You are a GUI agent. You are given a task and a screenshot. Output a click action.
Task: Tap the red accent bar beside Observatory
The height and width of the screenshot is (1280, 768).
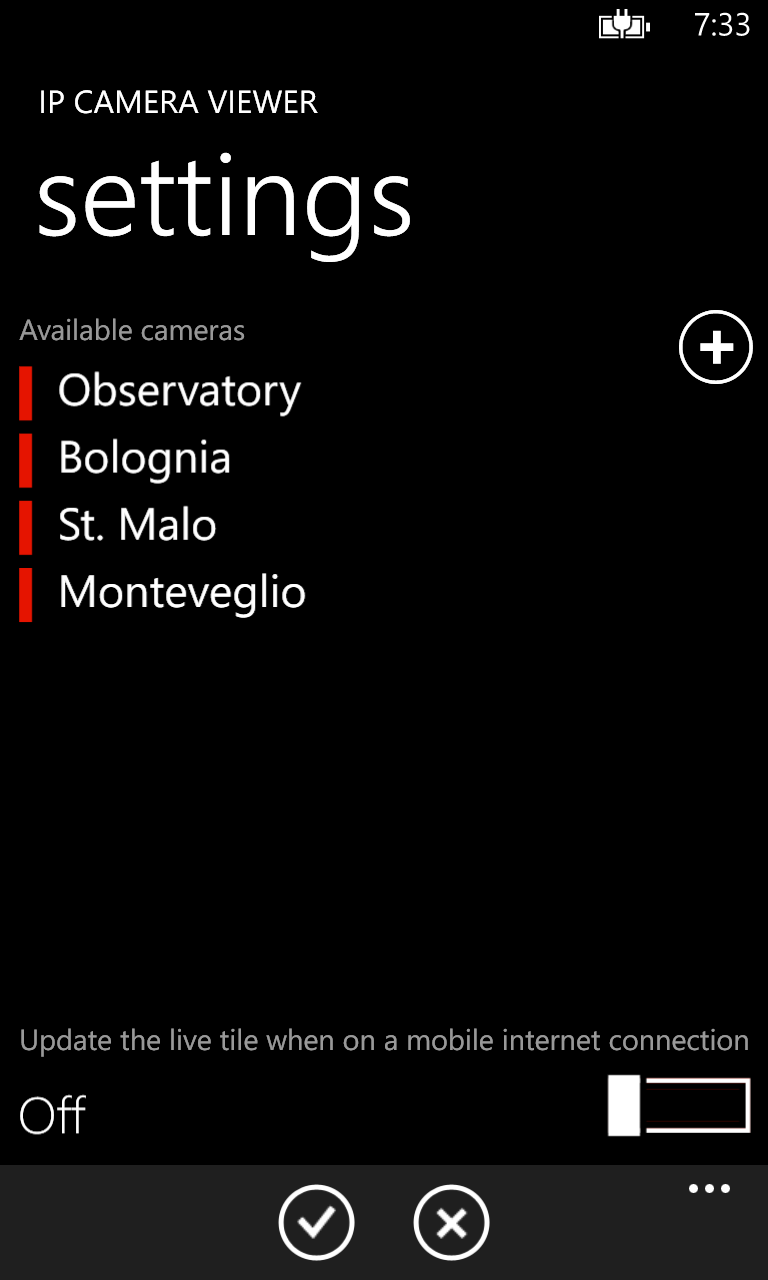(x=25, y=391)
